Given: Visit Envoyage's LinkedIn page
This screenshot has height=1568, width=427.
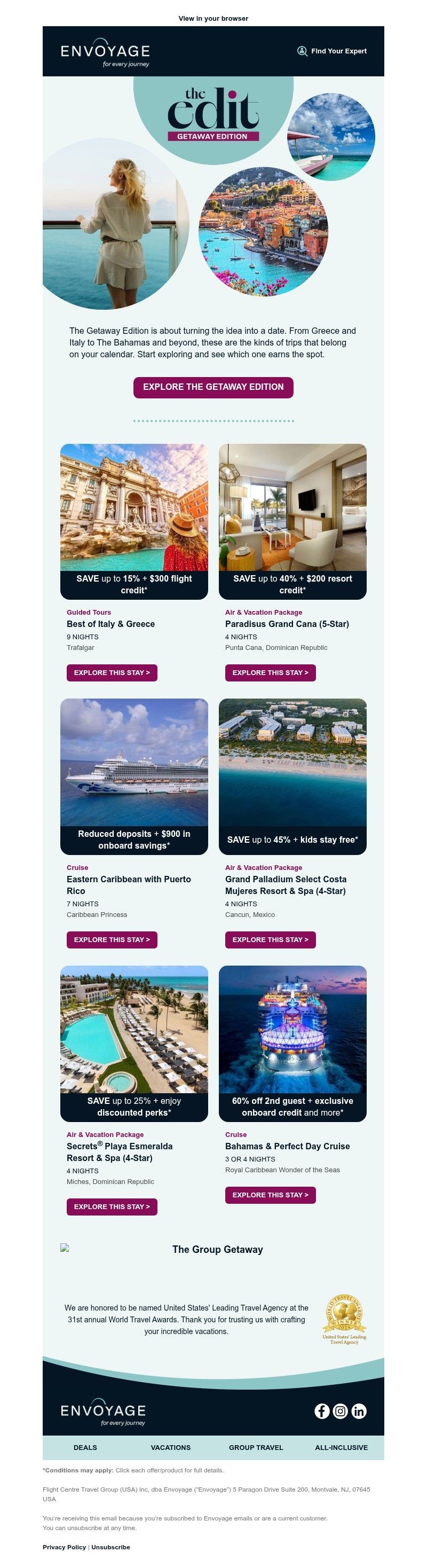Looking at the screenshot, I should tap(360, 1411).
